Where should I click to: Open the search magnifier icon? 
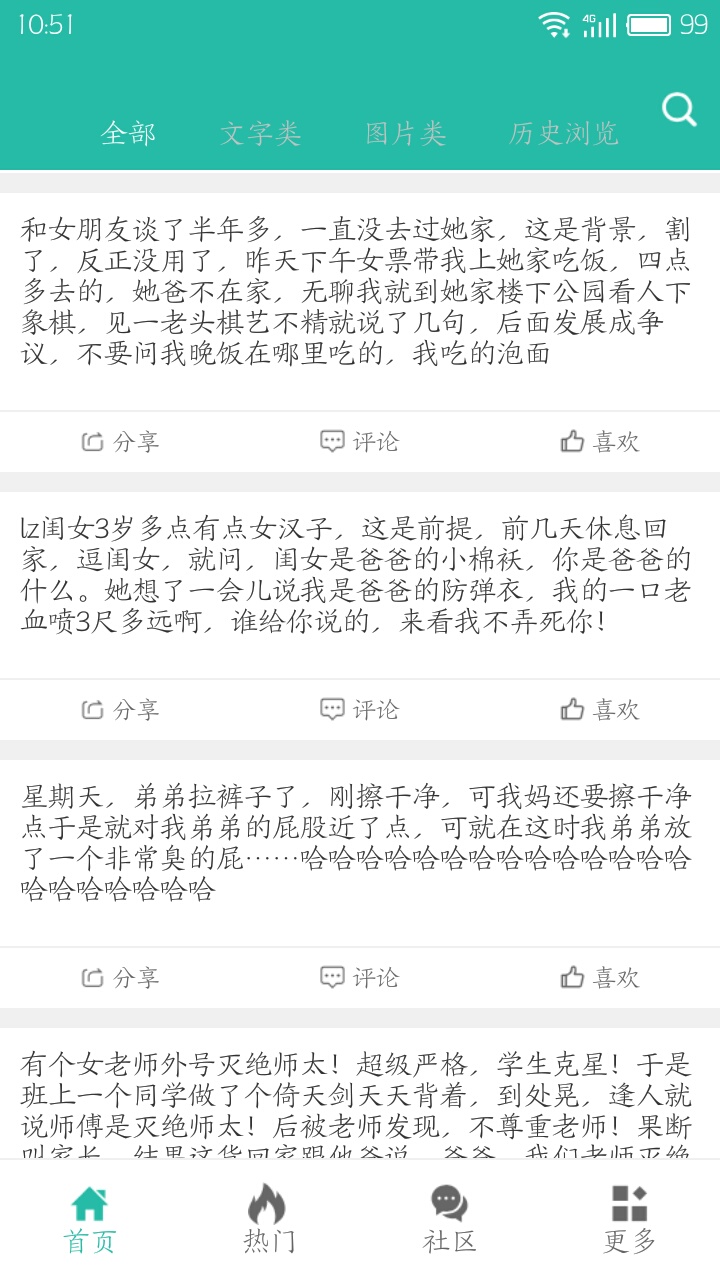coord(679,109)
